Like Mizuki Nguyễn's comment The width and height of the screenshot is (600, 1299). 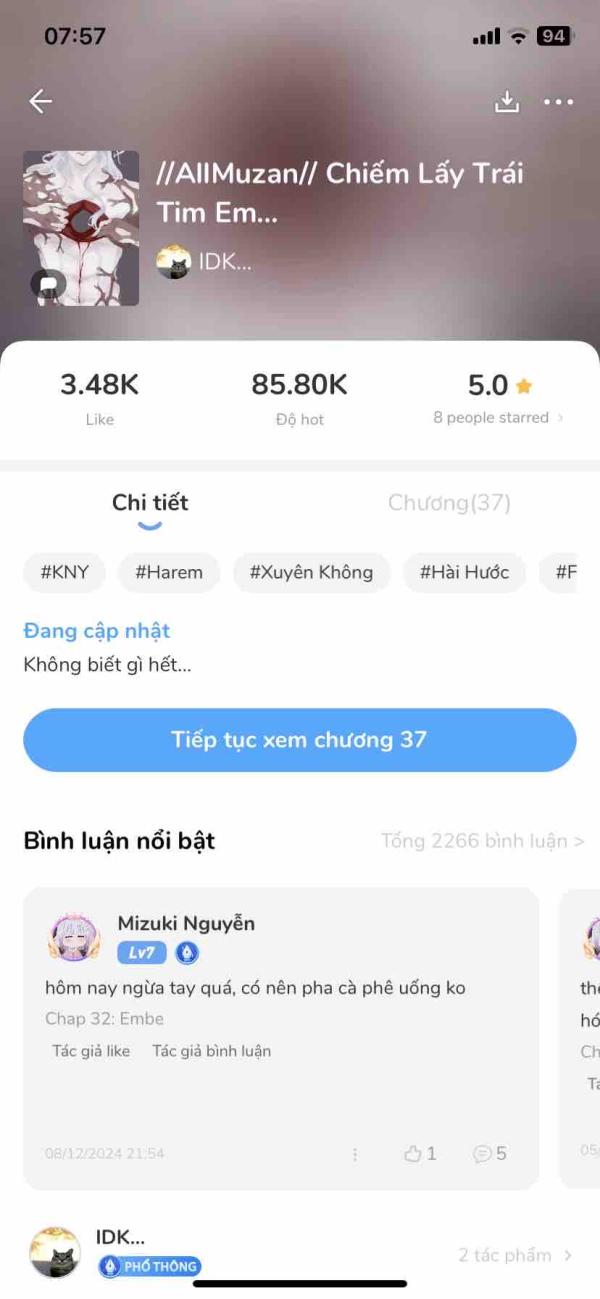pyautogui.click(x=420, y=1153)
